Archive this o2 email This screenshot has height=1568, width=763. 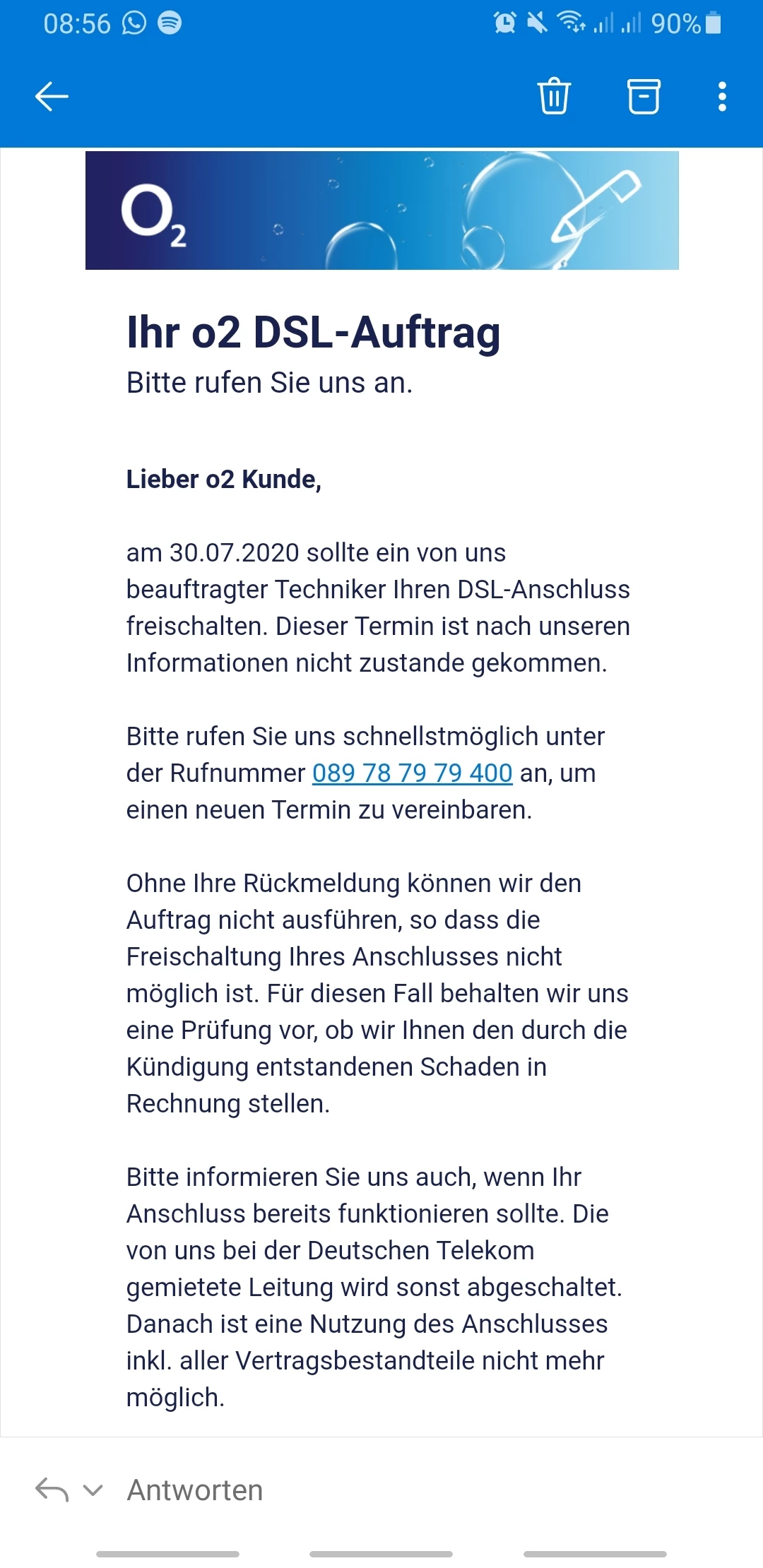tap(644, 96)
